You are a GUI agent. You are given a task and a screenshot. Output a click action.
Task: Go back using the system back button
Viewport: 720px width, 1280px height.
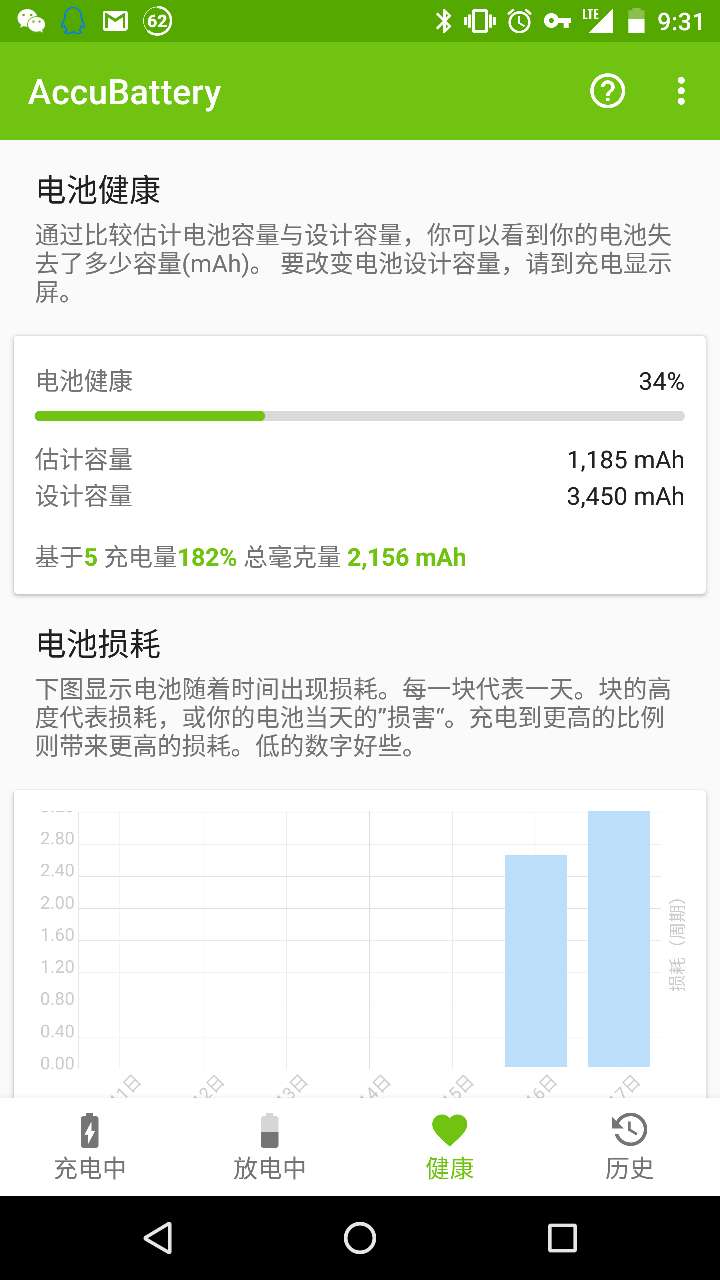(x=158, y=1238)
